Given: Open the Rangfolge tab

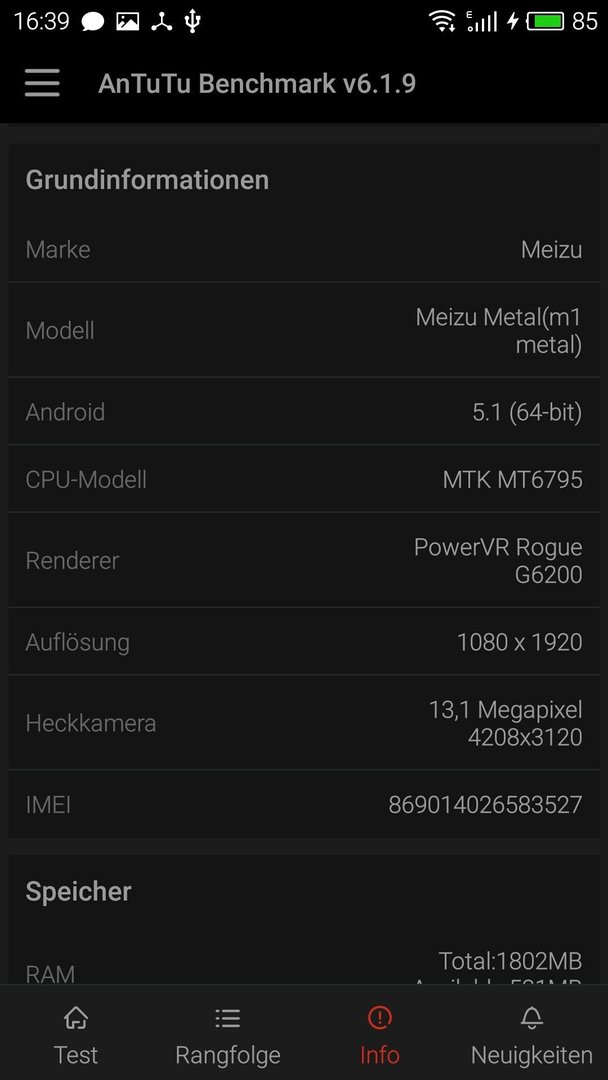Looking at the screenshot, I should pos(228,1034).
